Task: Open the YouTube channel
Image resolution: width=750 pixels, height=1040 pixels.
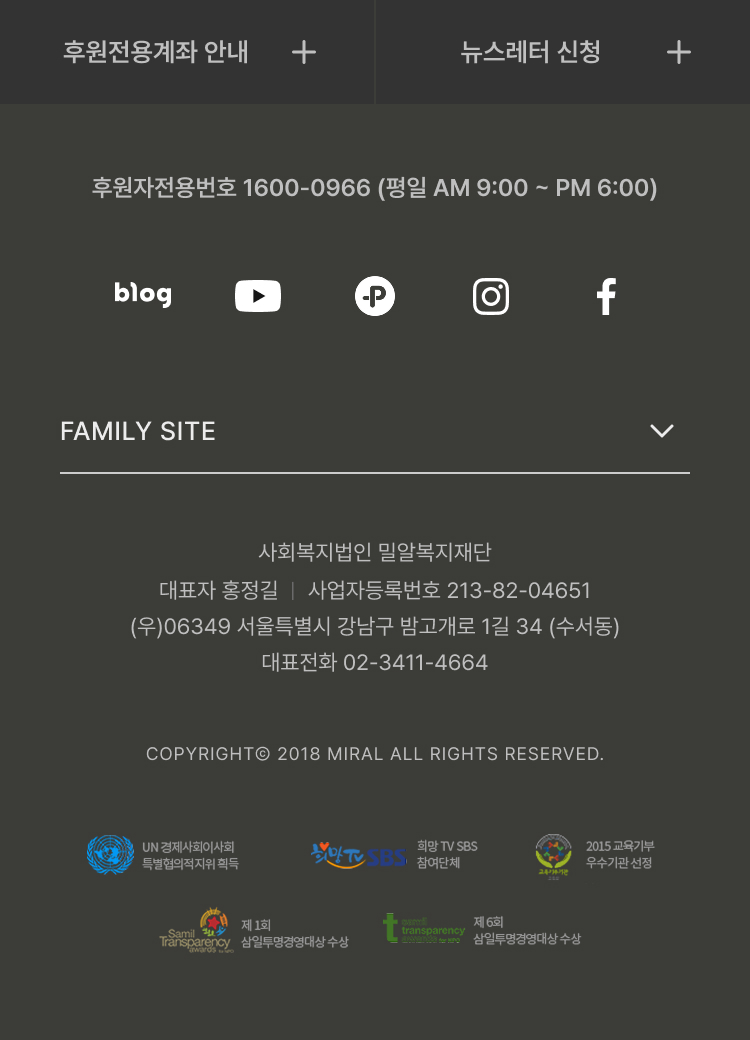Action: click(258, 296)
